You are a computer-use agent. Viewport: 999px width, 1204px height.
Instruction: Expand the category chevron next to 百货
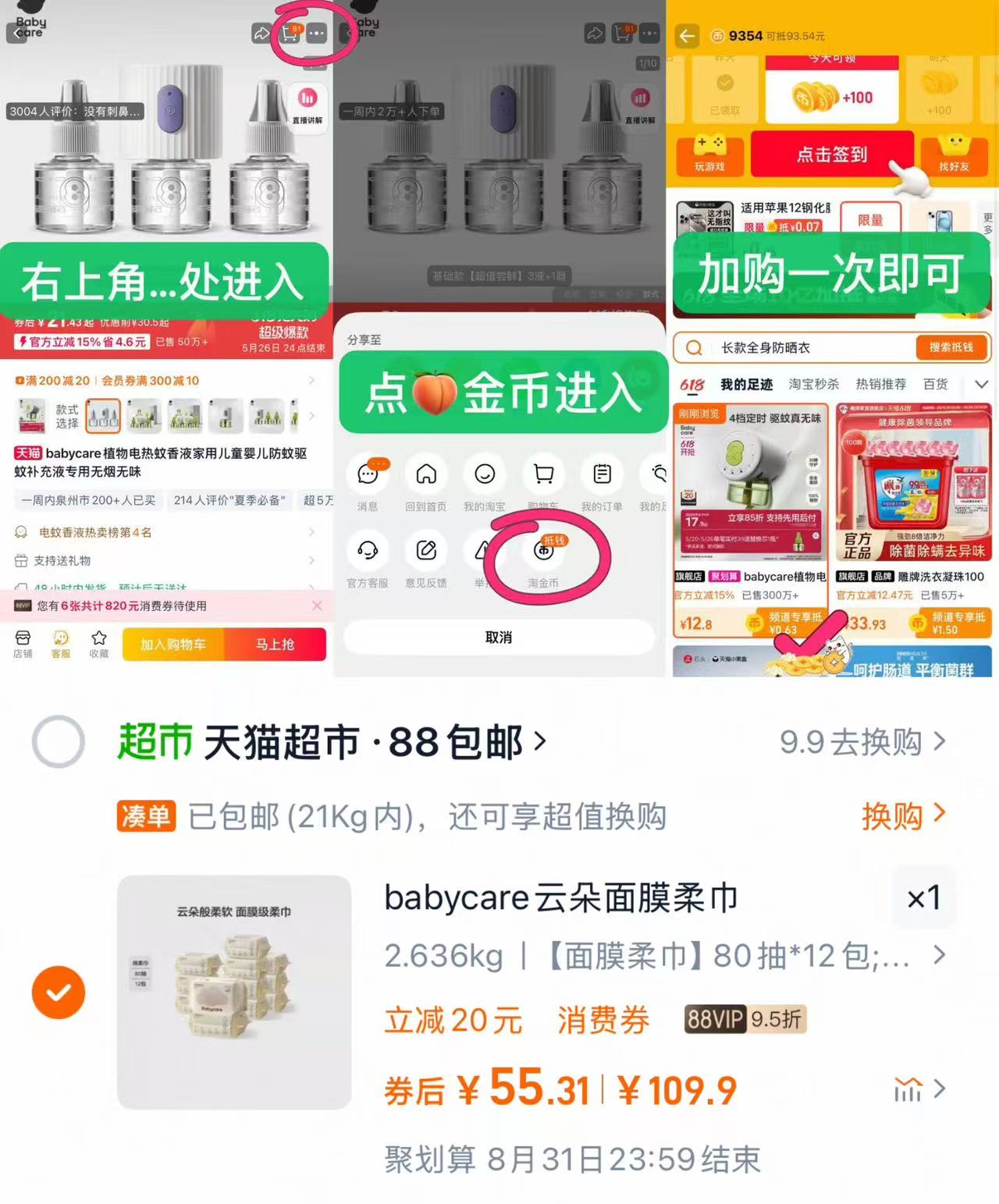[x=981, y=384]
